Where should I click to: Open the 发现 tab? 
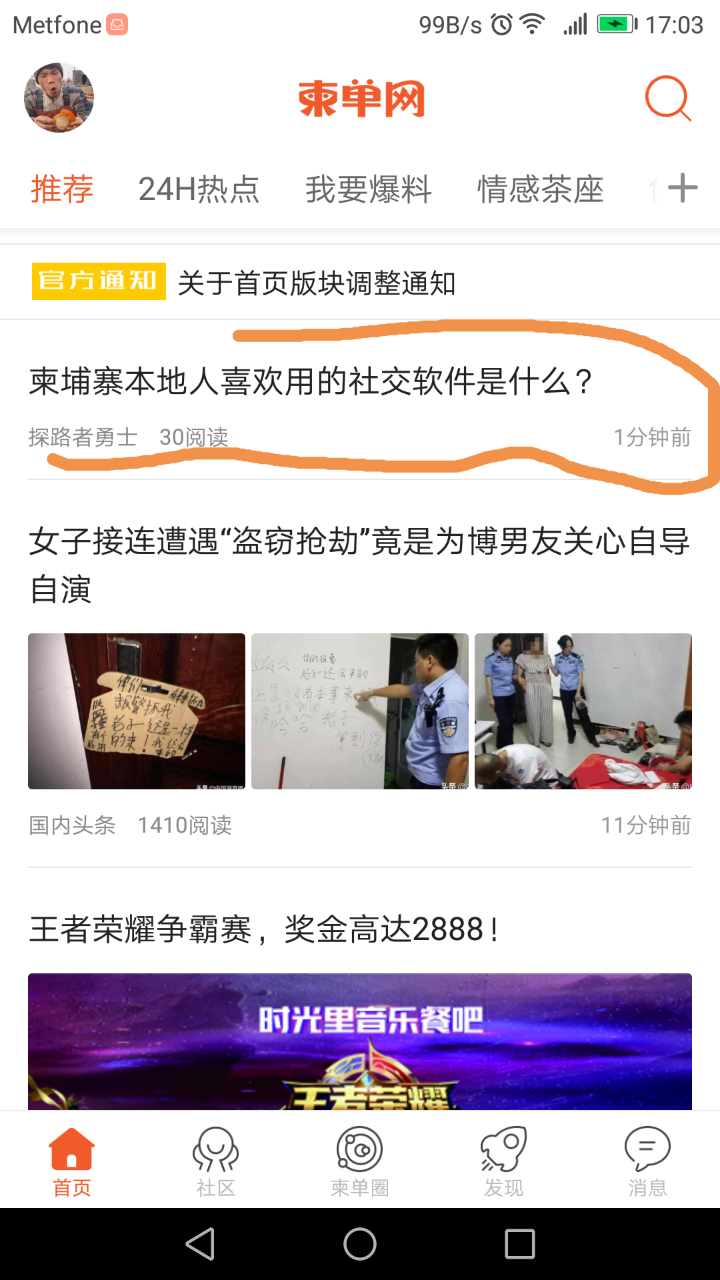click(x=503, y=1161)
